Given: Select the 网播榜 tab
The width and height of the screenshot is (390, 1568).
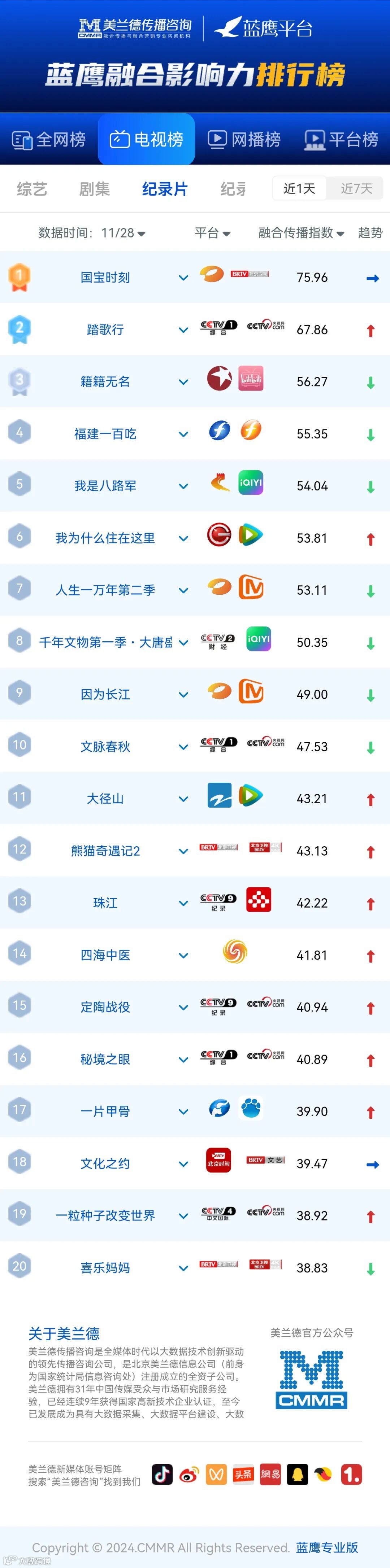Looking at the screenshot, I should pyautogui.click(x=244, y=139).
